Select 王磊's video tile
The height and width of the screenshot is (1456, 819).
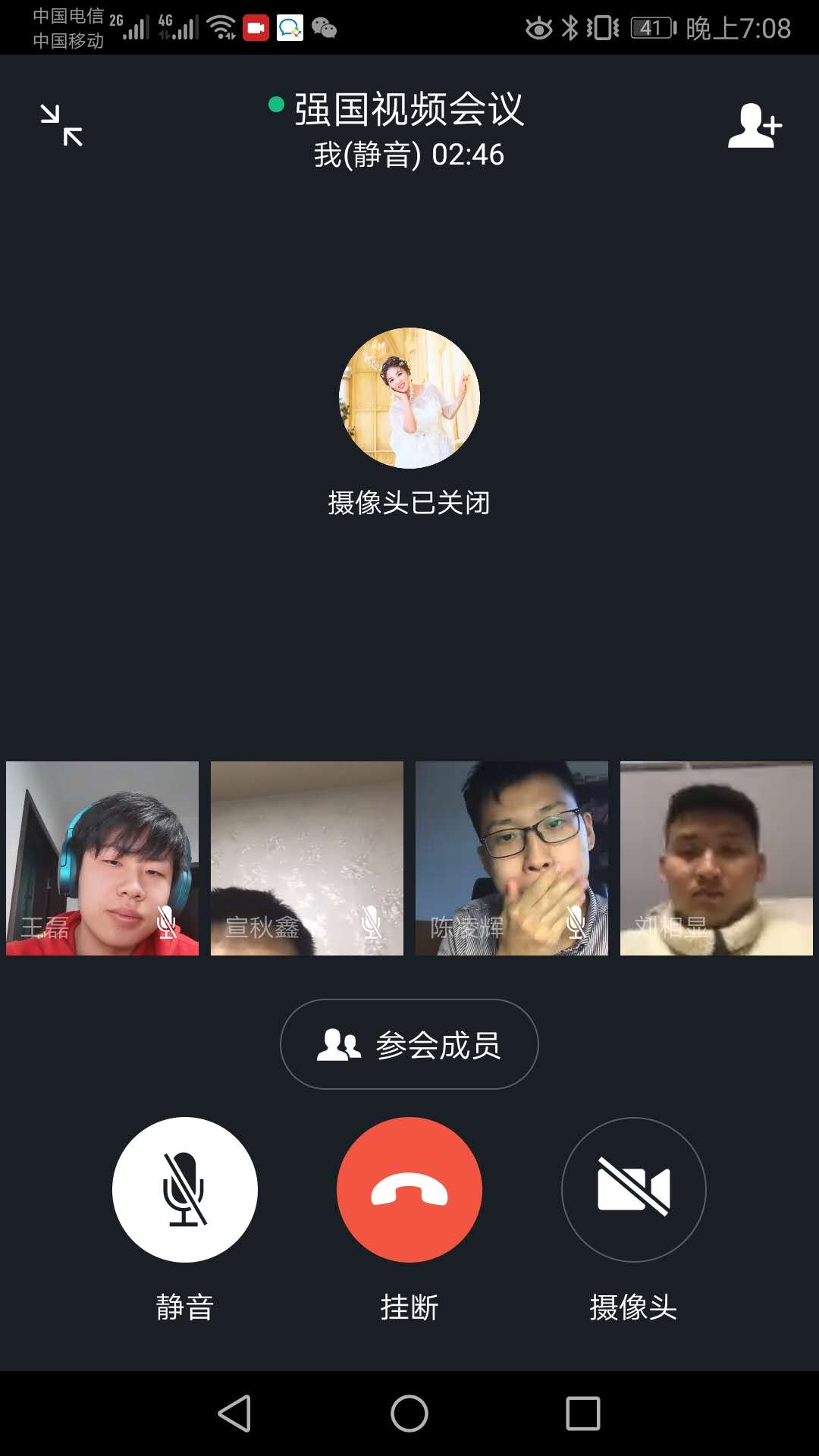pyautogui.click(x=102, y=858)
